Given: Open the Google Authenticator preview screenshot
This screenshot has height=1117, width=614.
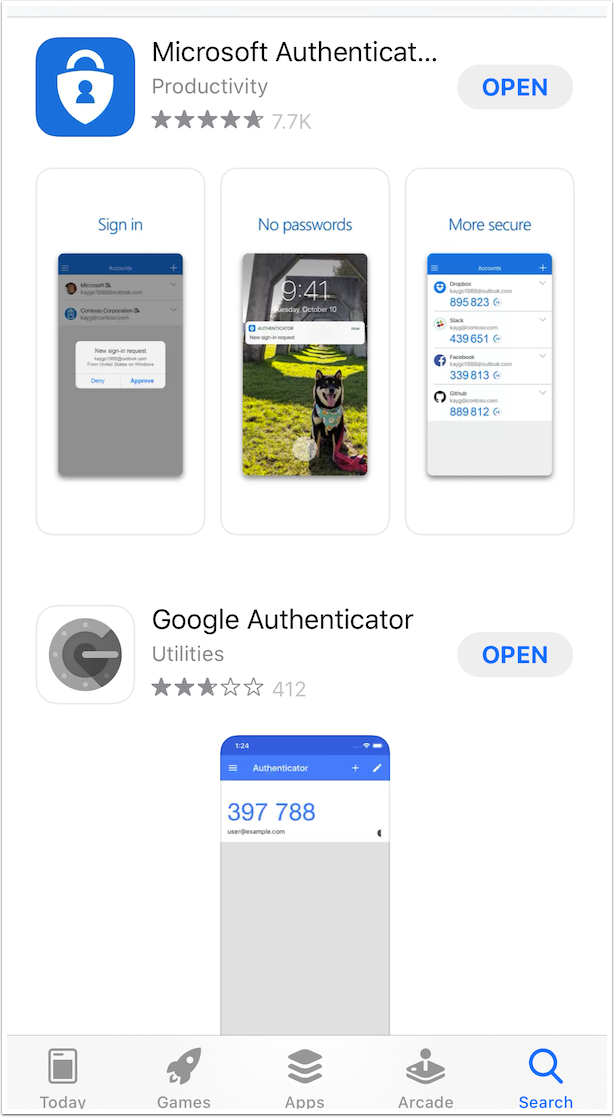Looking at the screenshot, I should click(x=304, y=880).
